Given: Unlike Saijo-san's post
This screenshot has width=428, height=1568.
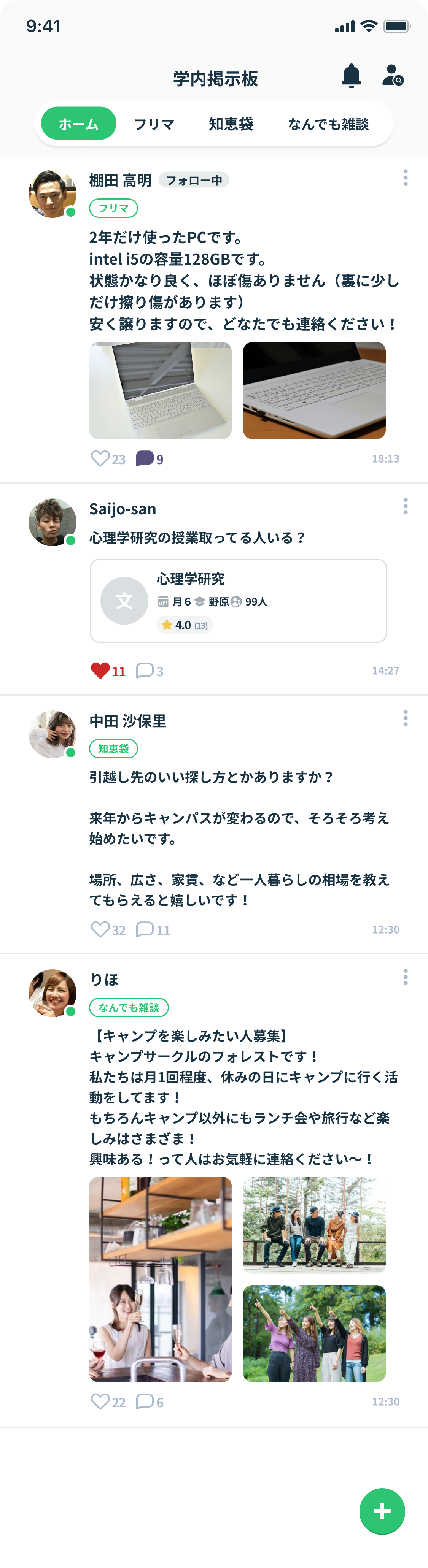Looking at the screenshot, I should 100,670.
